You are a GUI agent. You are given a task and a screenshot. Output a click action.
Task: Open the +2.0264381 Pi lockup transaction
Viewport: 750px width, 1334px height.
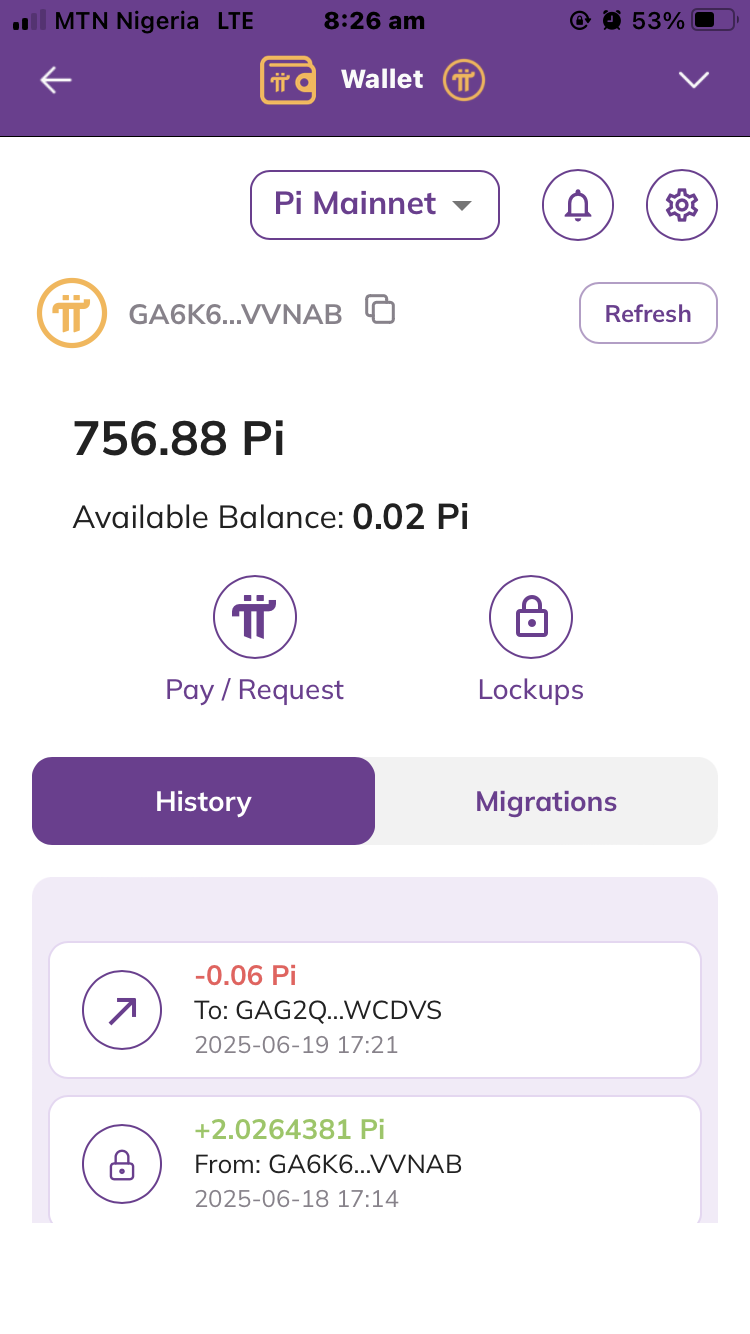(x=375, y=1160)
